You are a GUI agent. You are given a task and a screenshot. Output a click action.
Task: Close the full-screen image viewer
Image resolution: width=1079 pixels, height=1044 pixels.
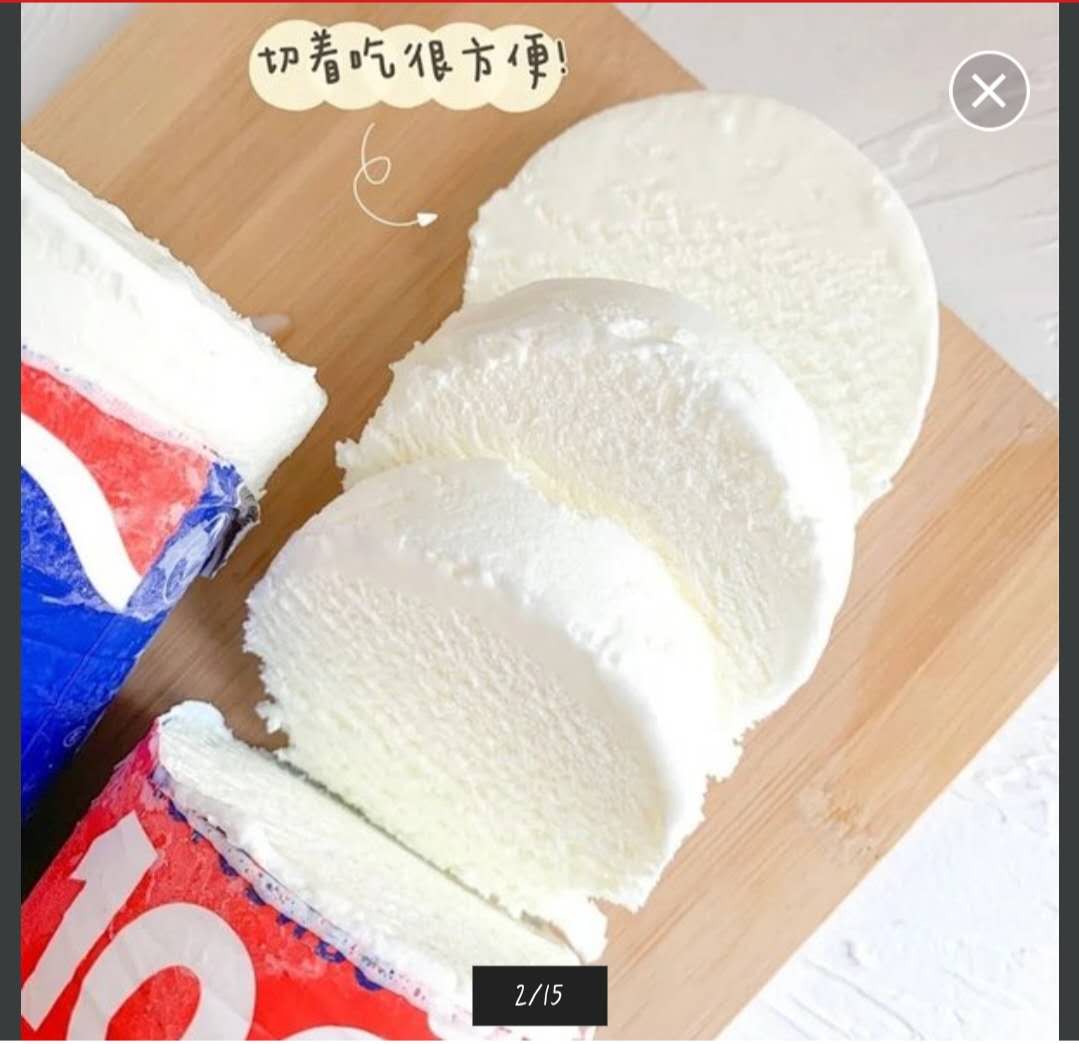click(988, 92)
